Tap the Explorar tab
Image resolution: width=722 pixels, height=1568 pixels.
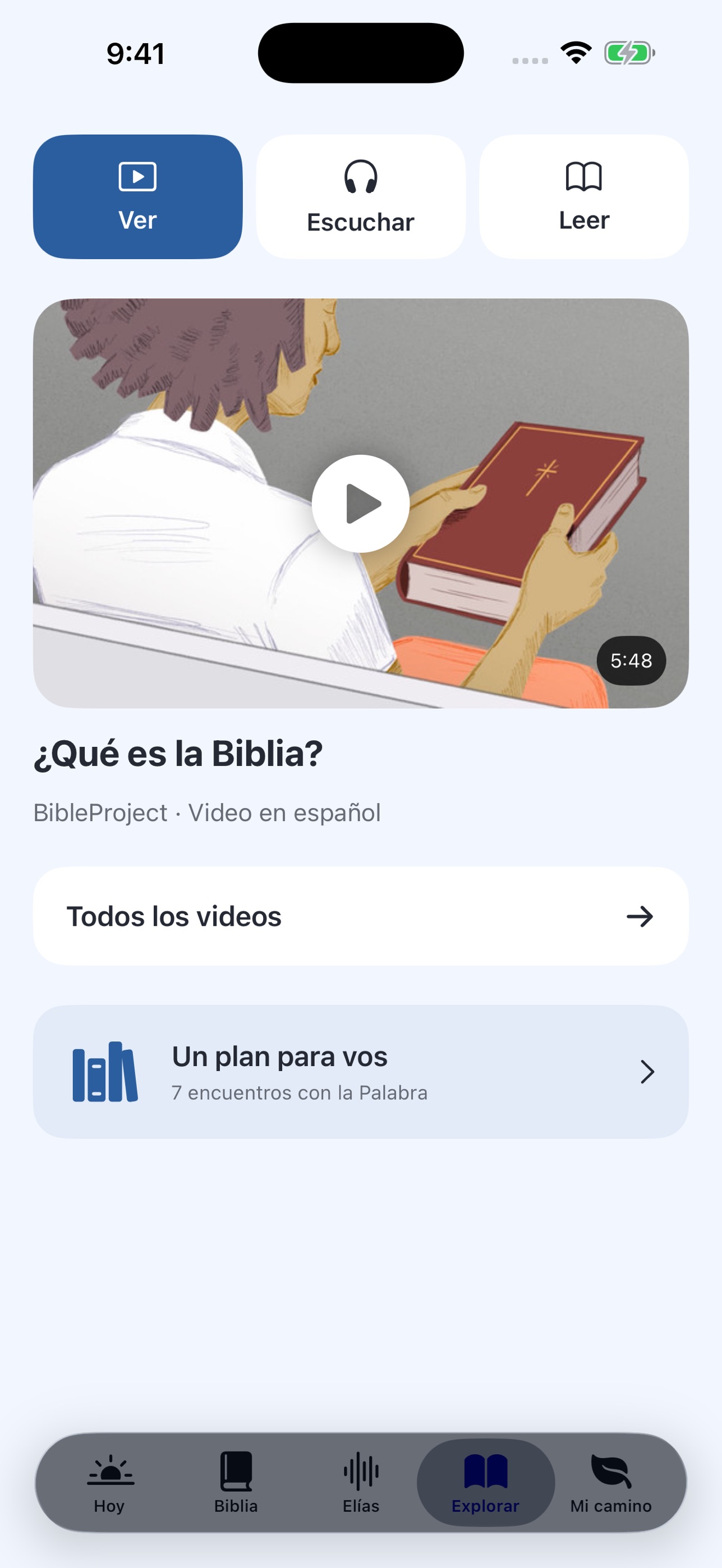point(486,1483)
